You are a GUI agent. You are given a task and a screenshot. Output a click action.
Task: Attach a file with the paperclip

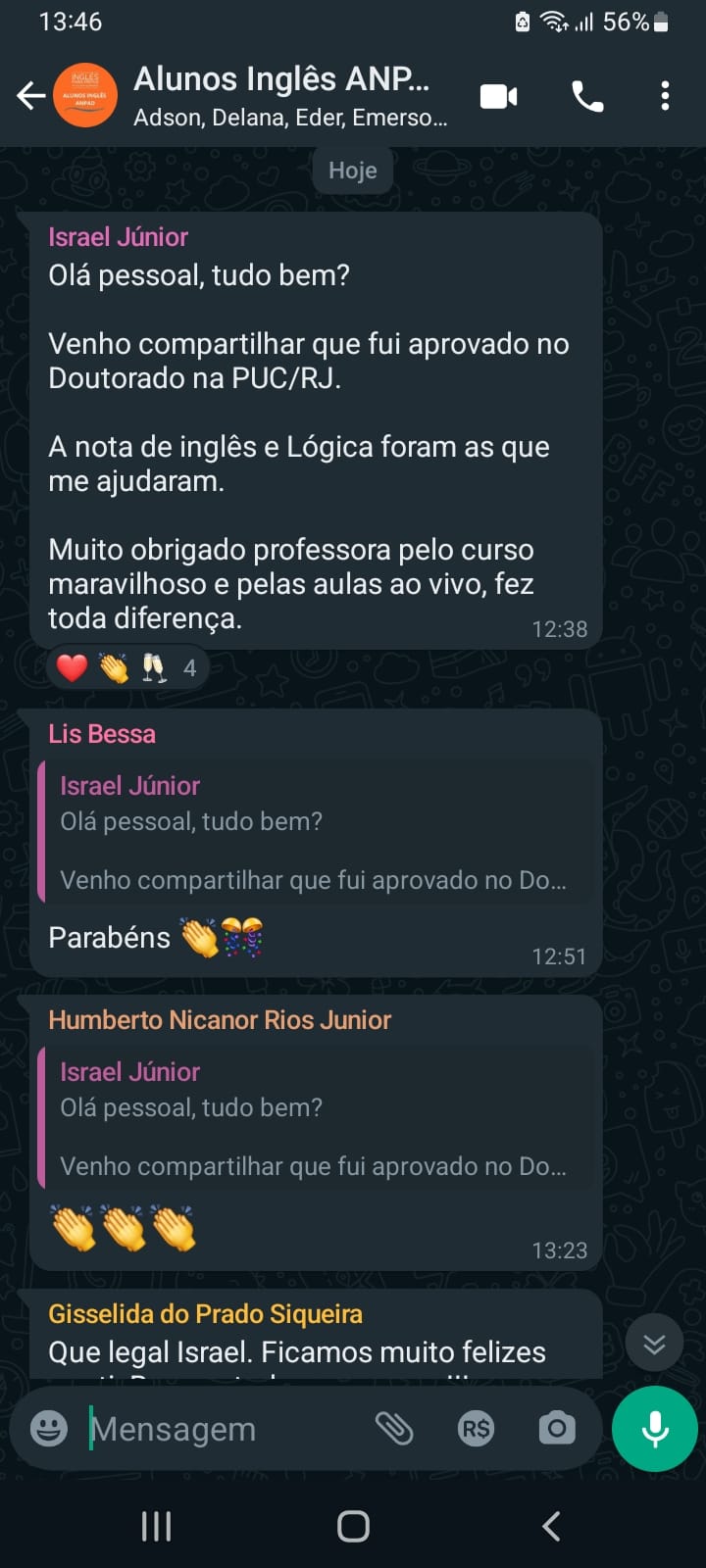tap(394, 1429)
